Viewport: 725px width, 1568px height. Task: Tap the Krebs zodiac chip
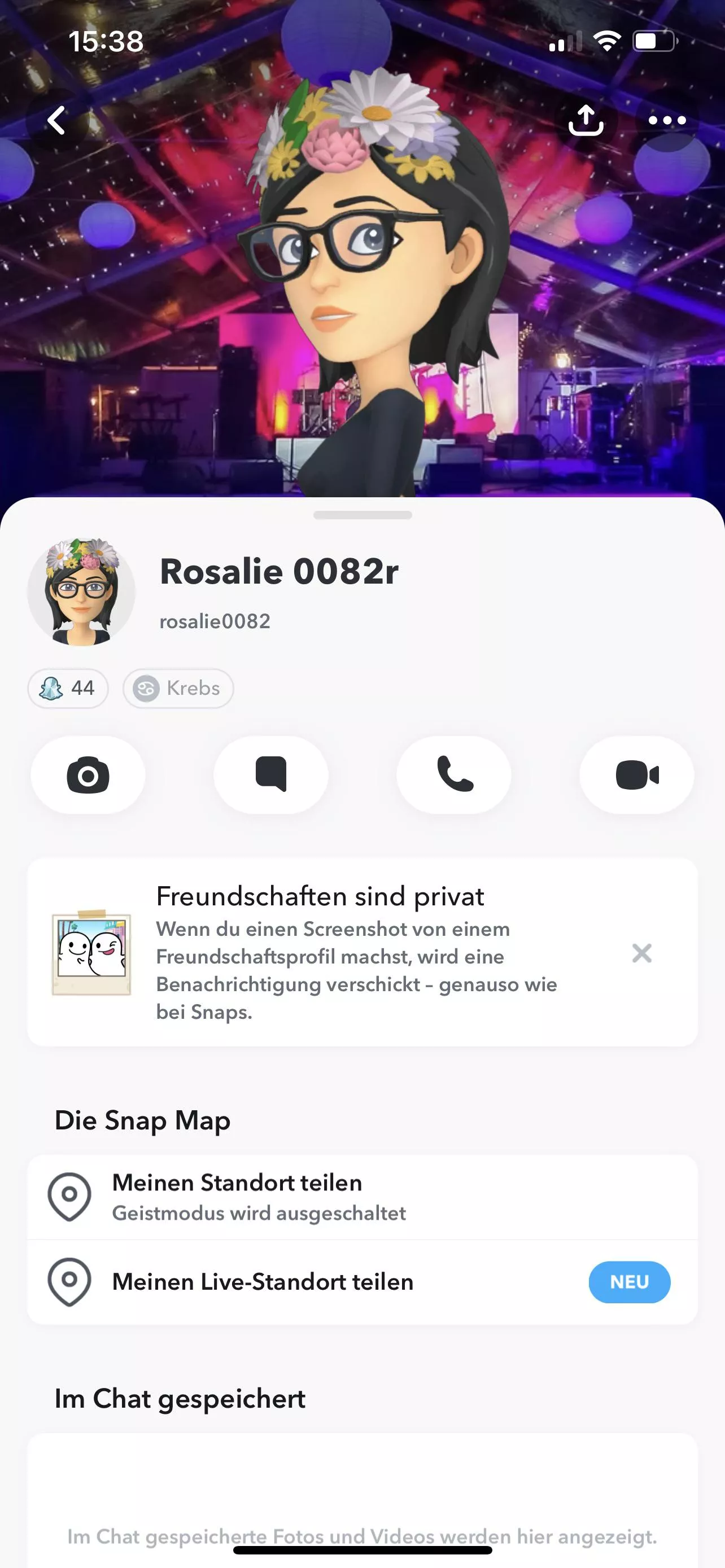pos(178,689)
